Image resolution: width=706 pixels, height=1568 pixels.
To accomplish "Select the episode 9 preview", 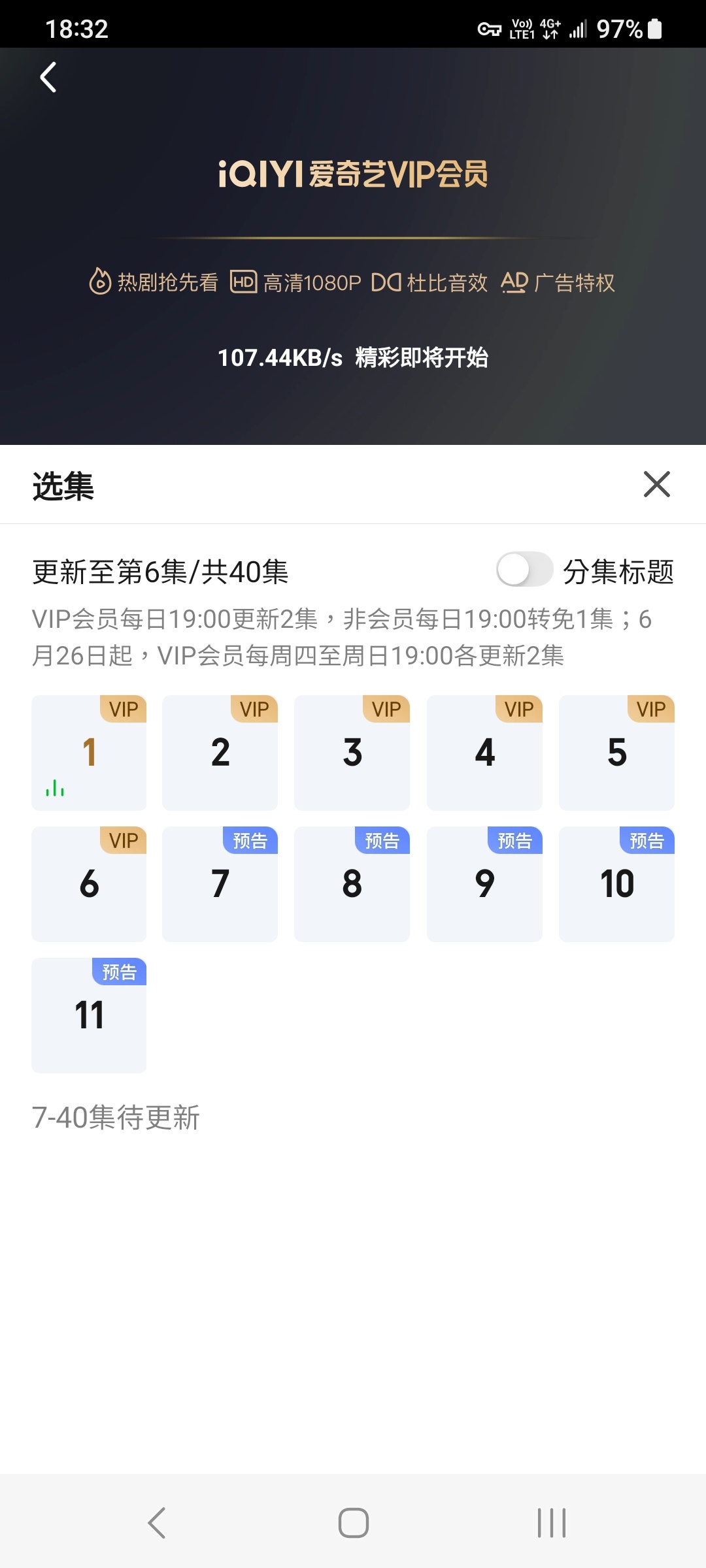I will tap(484, 884).
